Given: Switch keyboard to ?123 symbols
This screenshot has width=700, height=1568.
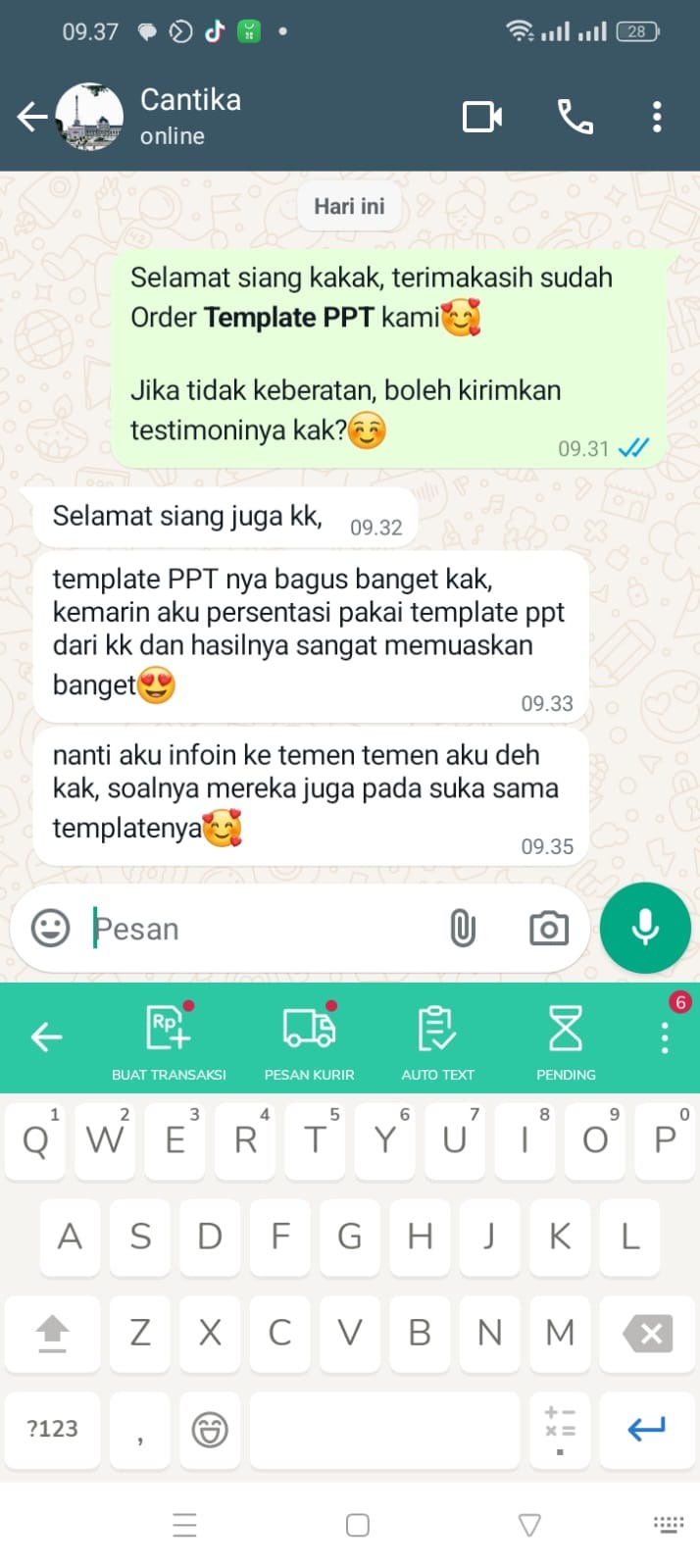Looking at the screenshot, I should click(x=52, y=1429).
